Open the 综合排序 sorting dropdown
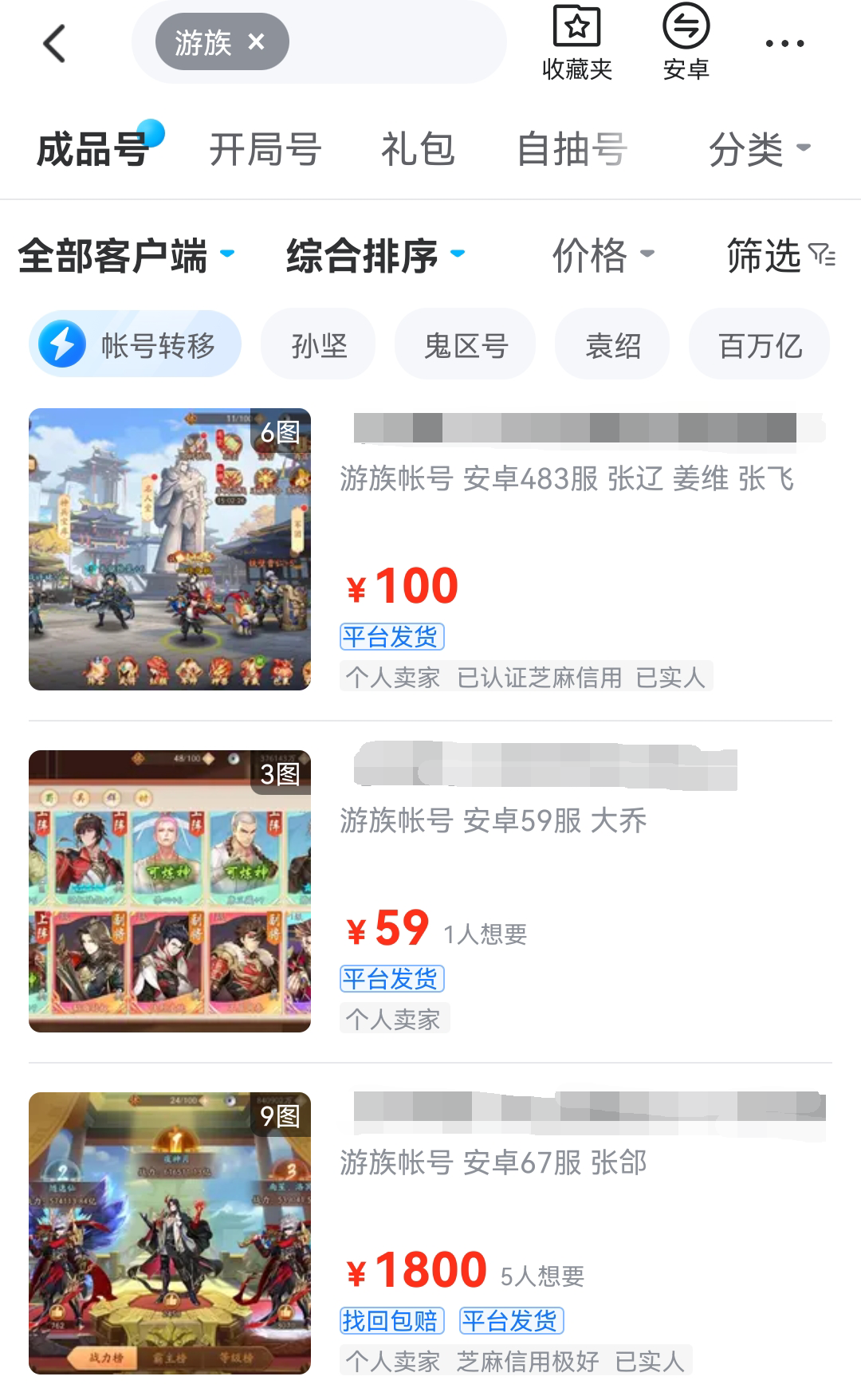The width and height of the screenshot is (861, 1400). tap(375, 256)
